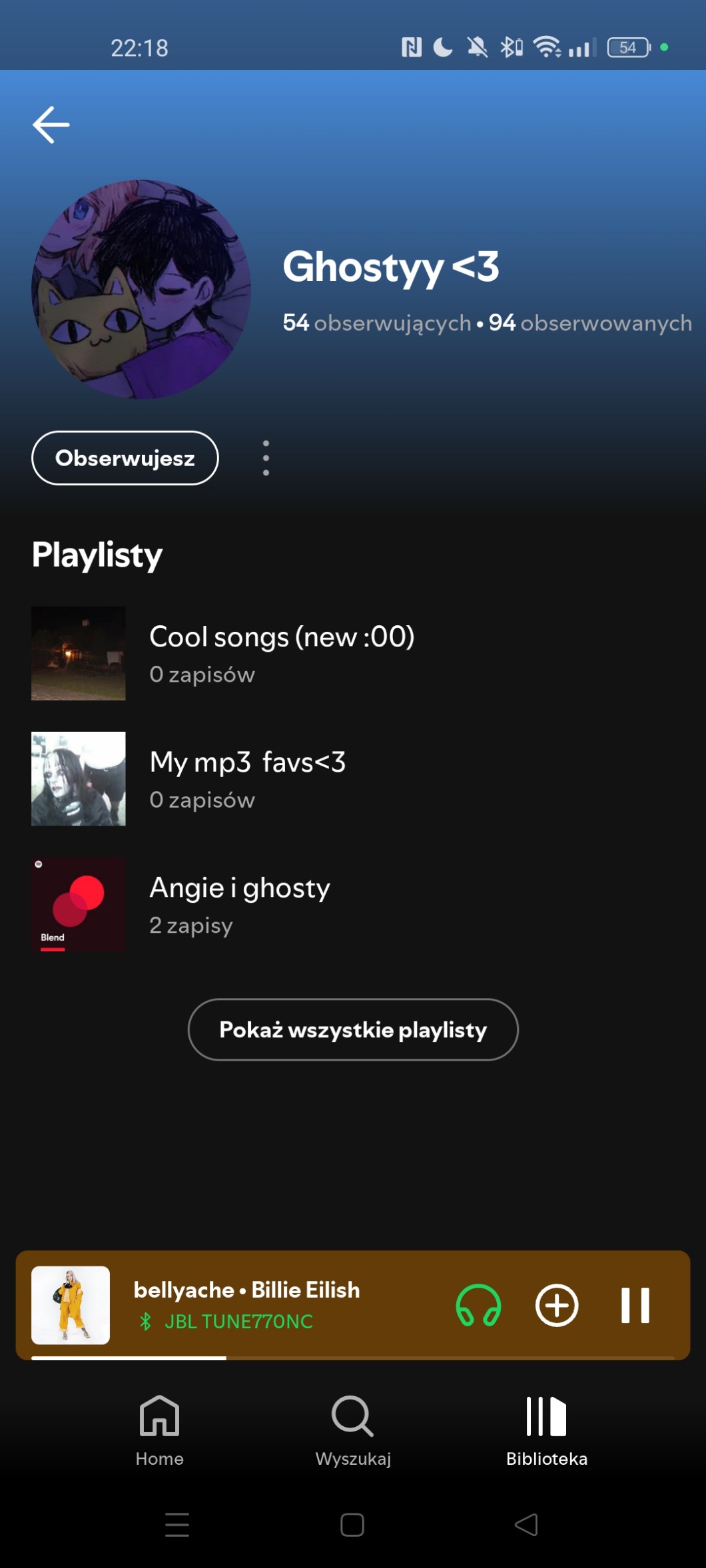
Task: Open the Angie i ghosty blend playlist
Action: [239, 904]
